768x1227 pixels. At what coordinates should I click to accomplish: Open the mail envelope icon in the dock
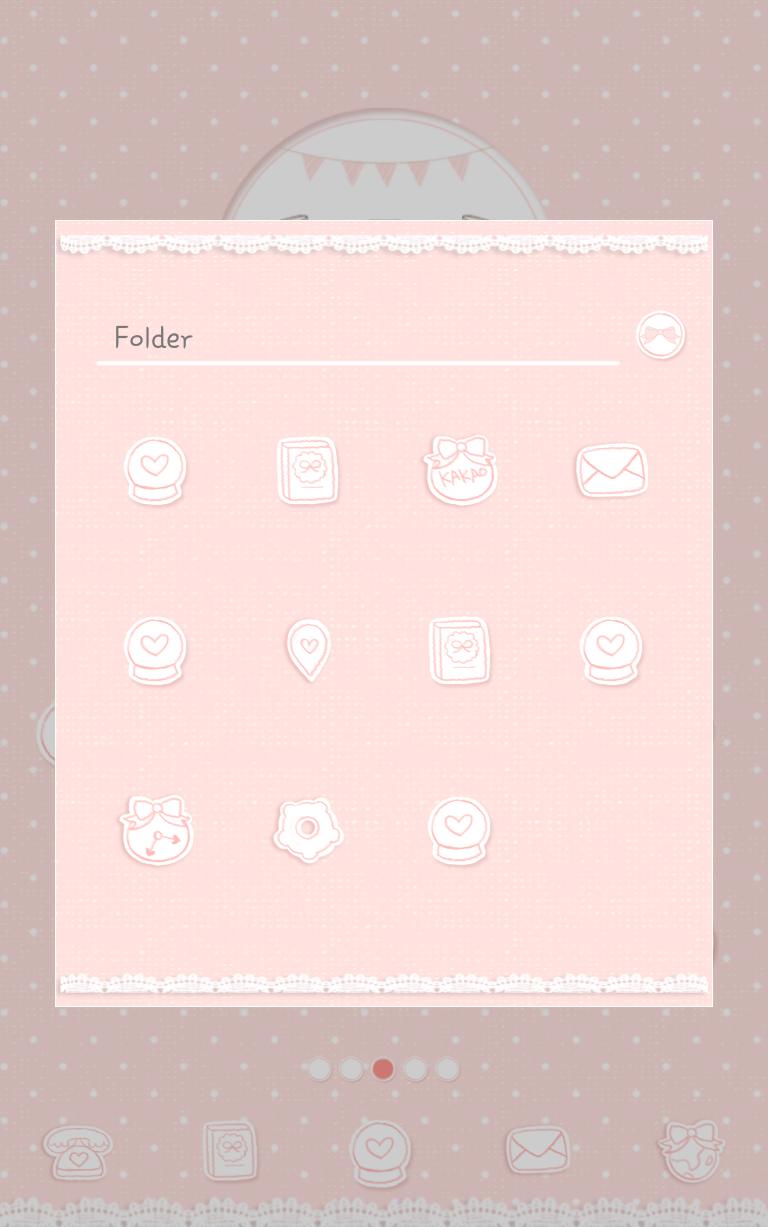click(537, 1151)
